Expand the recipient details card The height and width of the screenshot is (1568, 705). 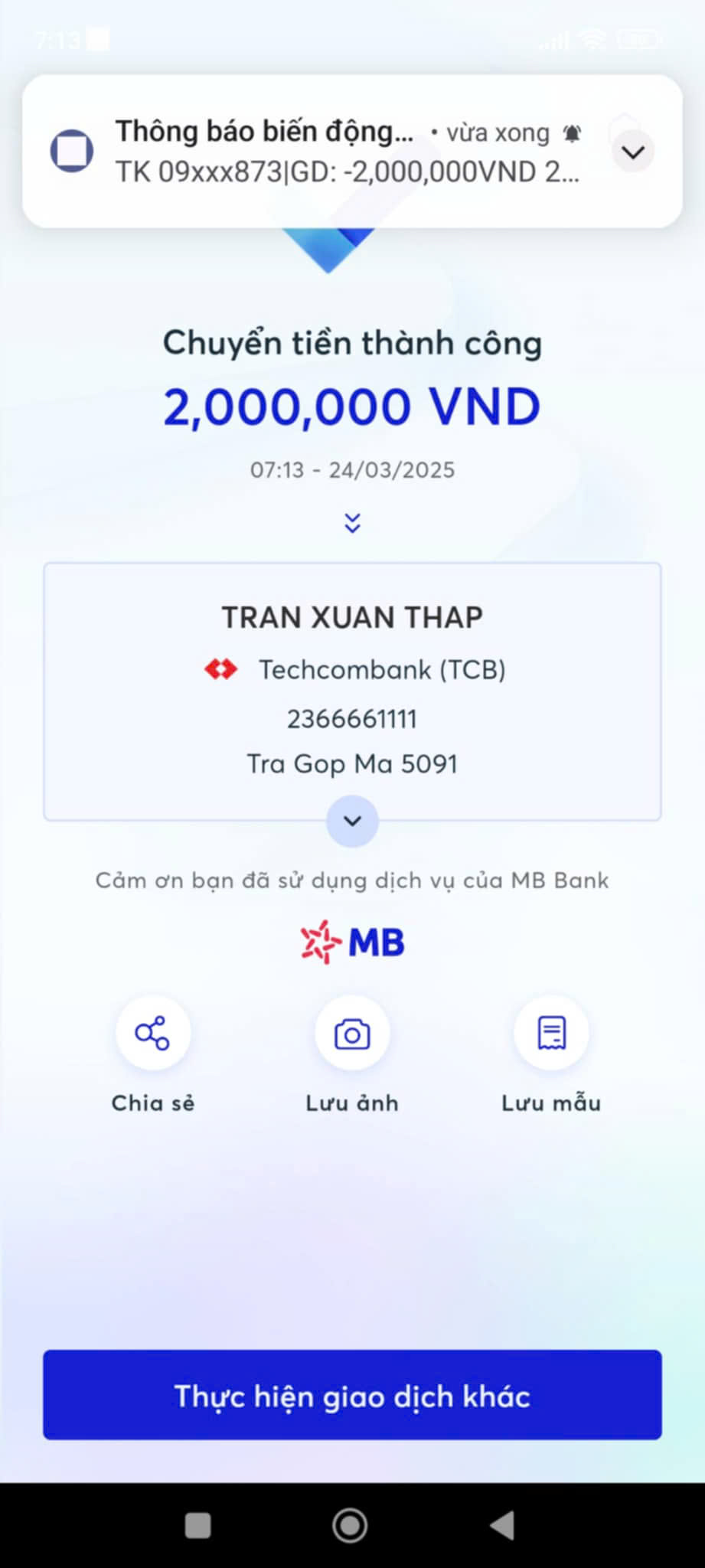click(x=352, y=821)
